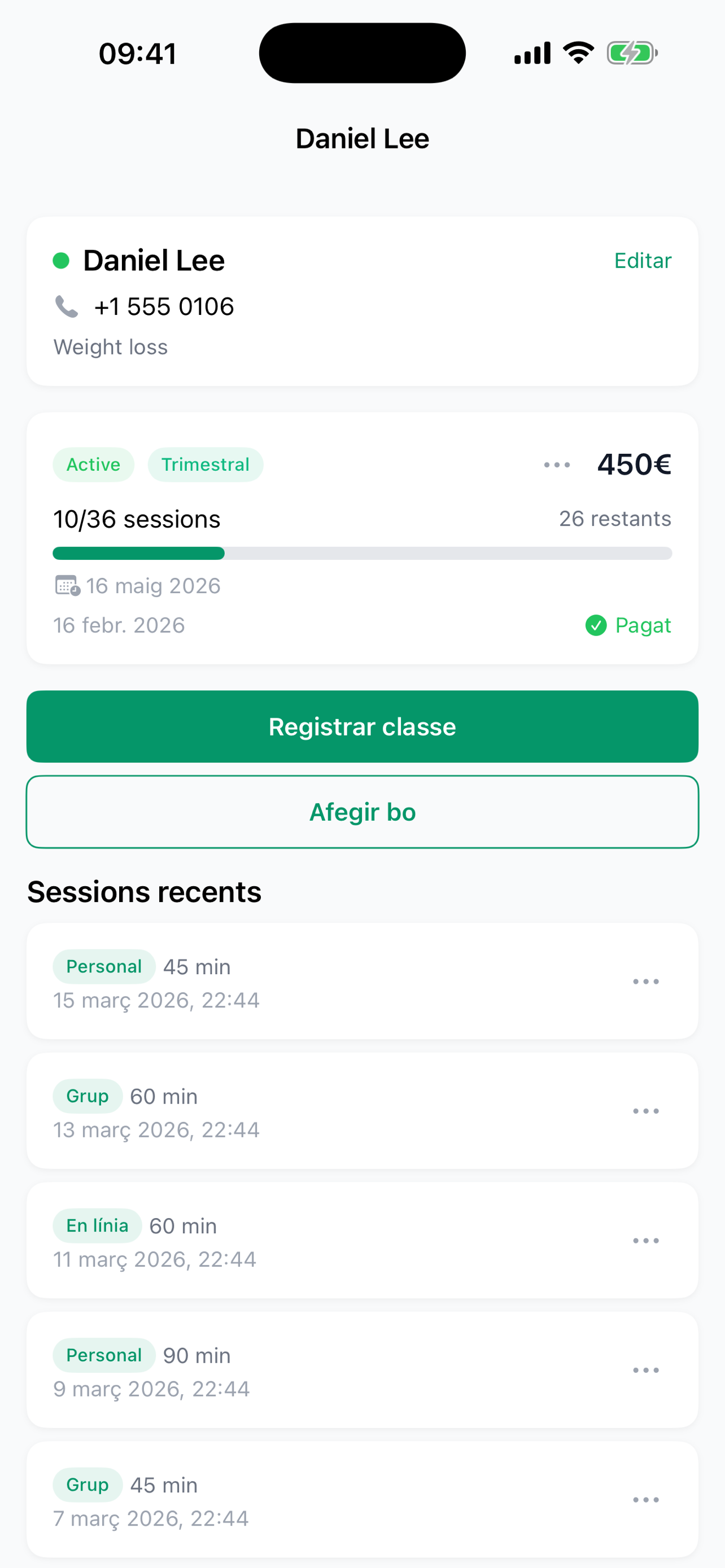Image resolution: width=725 pixels, height=1568 pixels.
Task: Tap the Personal badge on the 90 min session
Action: tap(103, 1356)
